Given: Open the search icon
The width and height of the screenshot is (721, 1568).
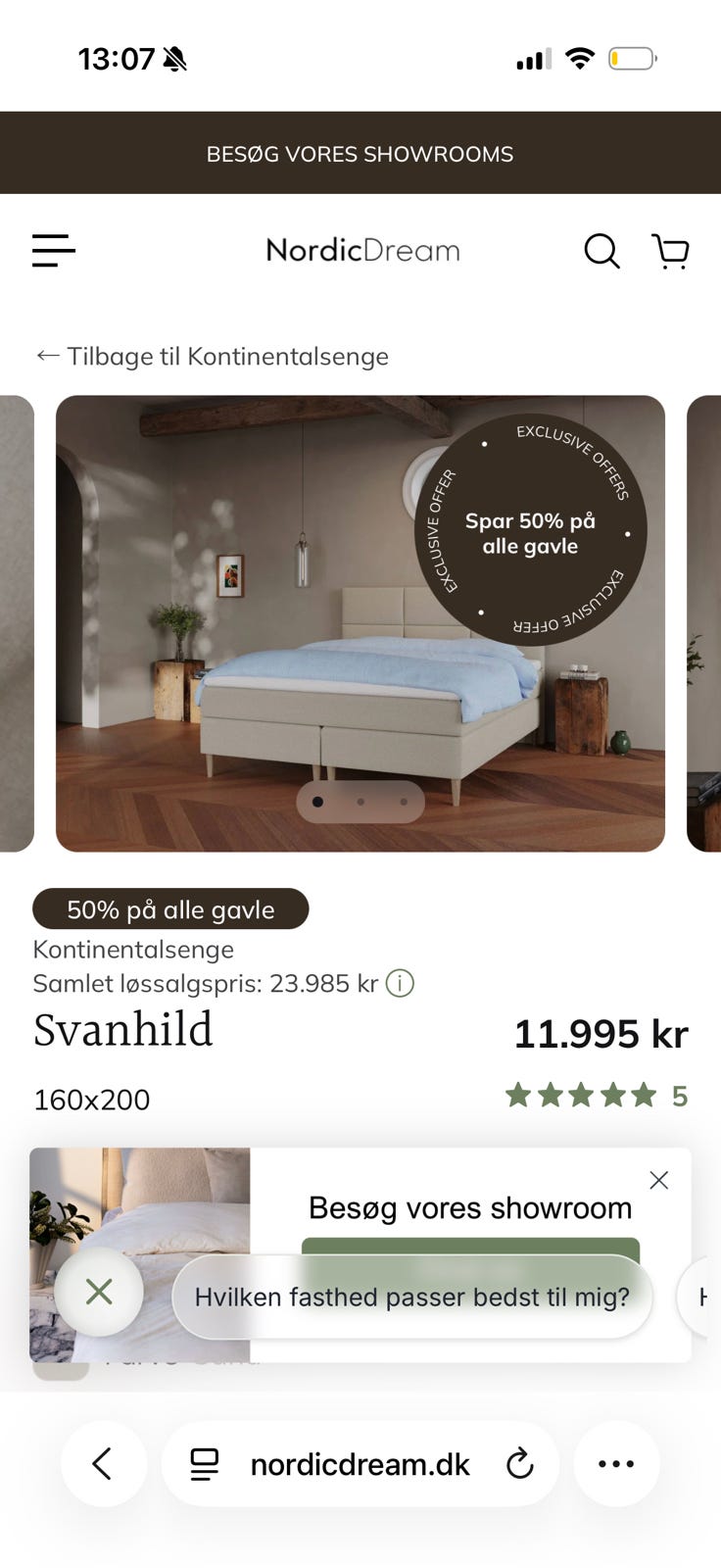Looking at the screenshot, I should click(601, 251).
